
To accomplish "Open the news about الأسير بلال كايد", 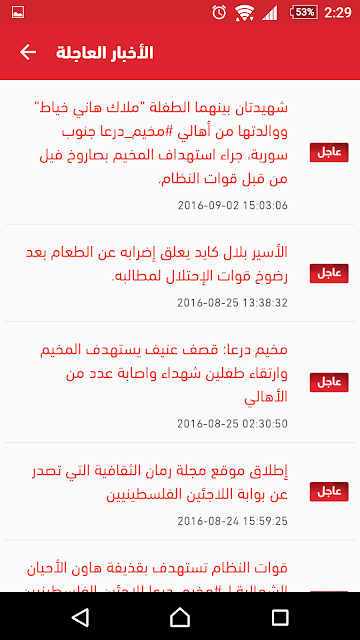I will tap(180, 273).
